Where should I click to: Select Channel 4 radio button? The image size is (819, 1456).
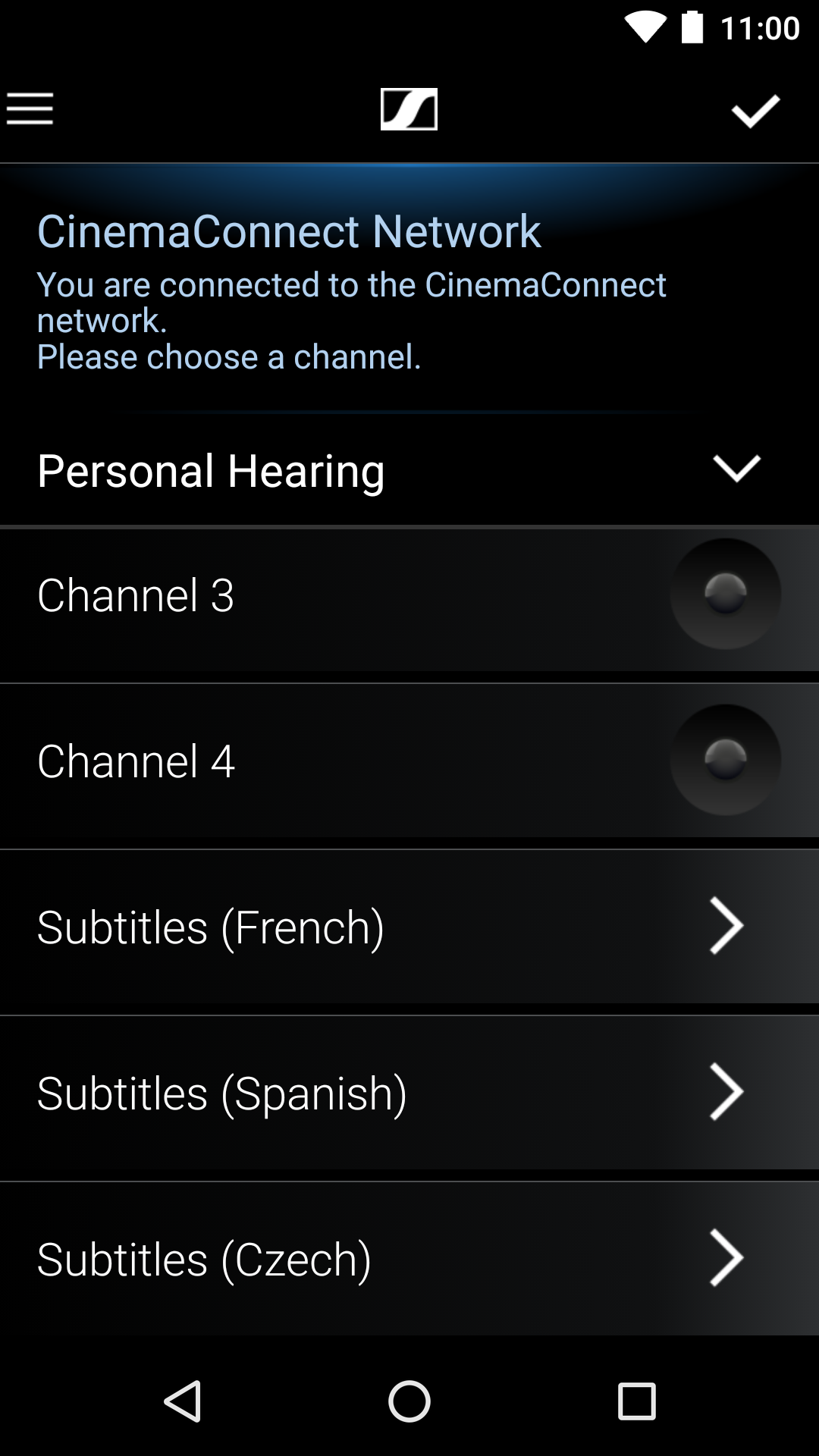pos(725,760)
